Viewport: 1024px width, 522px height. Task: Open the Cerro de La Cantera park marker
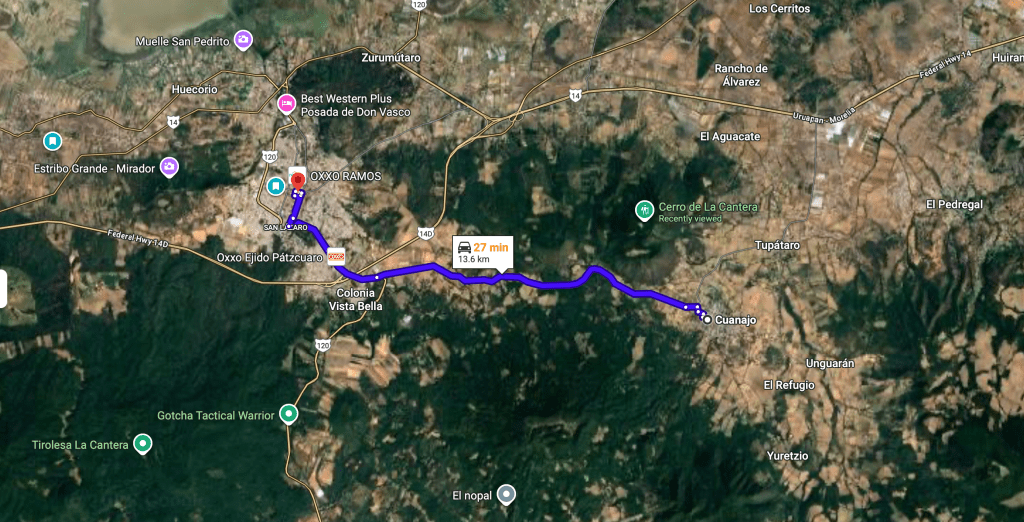(645, 210)
